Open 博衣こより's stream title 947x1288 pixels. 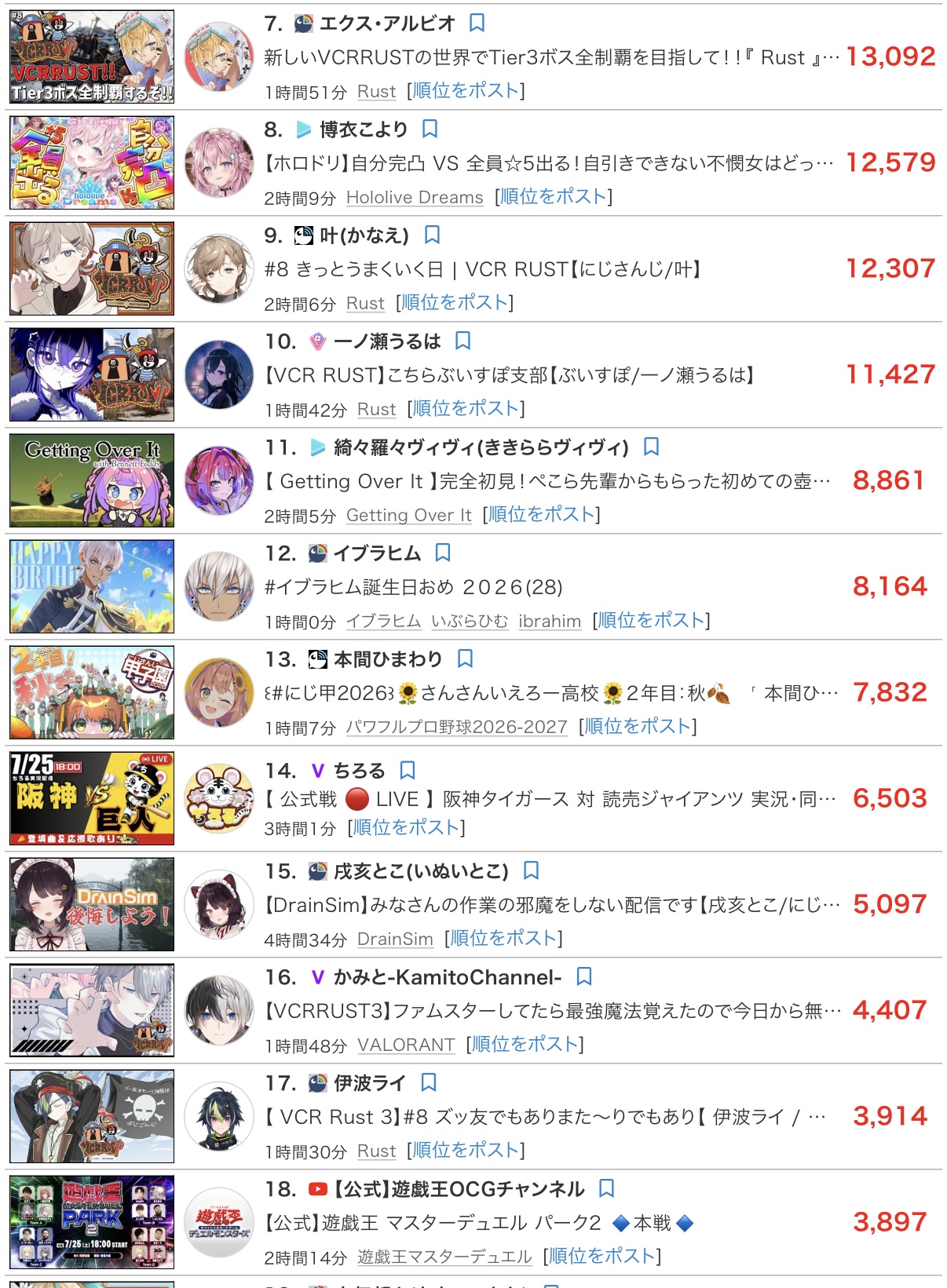point(549,163)
